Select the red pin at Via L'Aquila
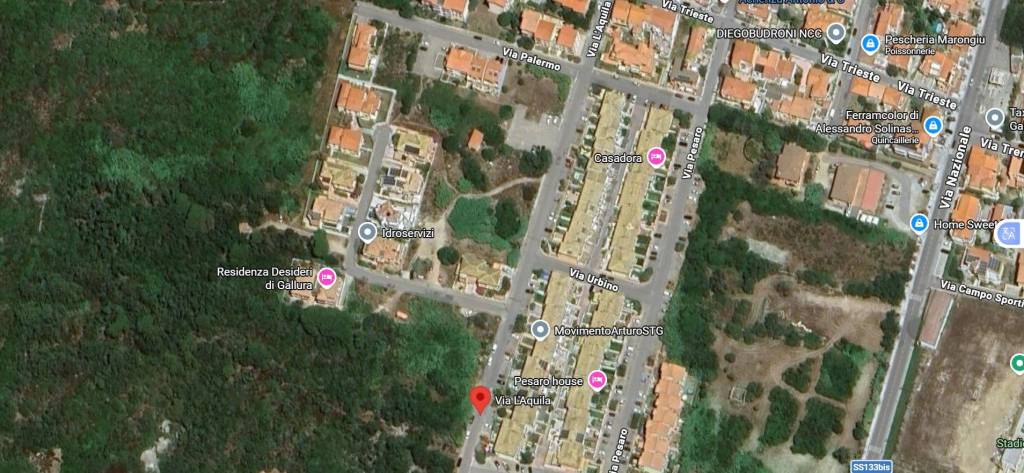 click(x=480, y=399)
